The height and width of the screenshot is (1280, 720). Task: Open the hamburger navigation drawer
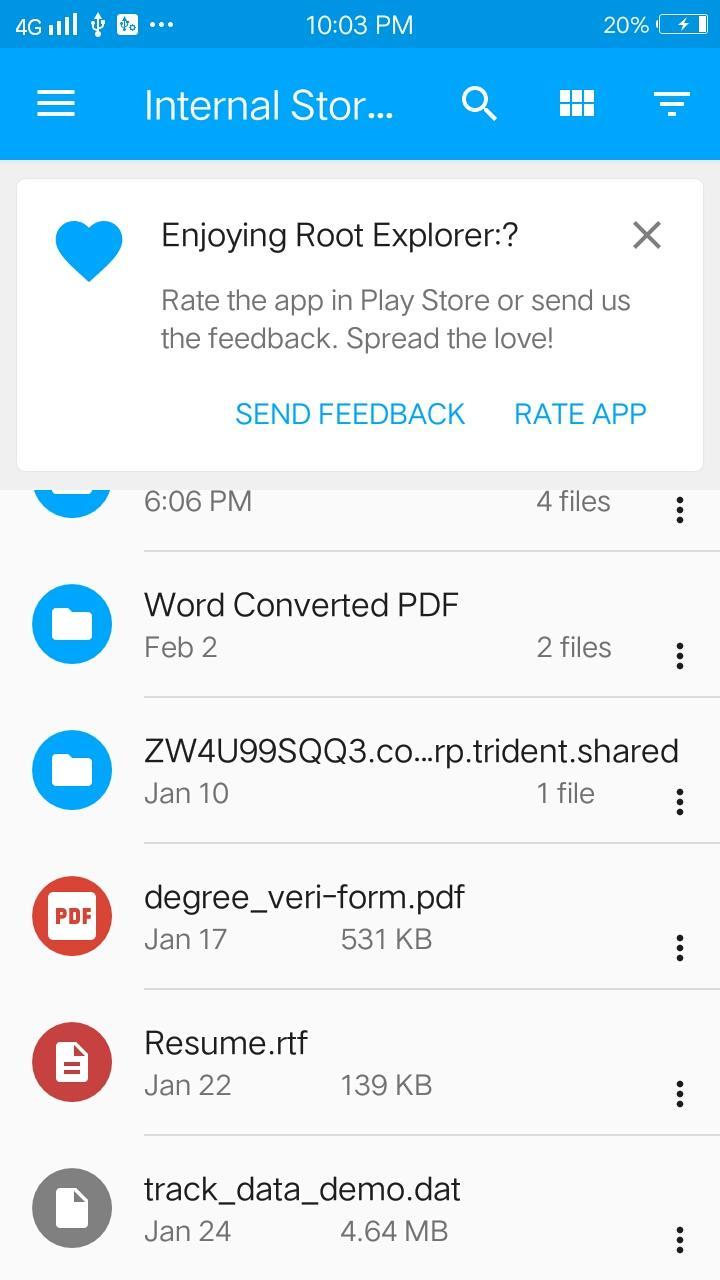[56, 104]
